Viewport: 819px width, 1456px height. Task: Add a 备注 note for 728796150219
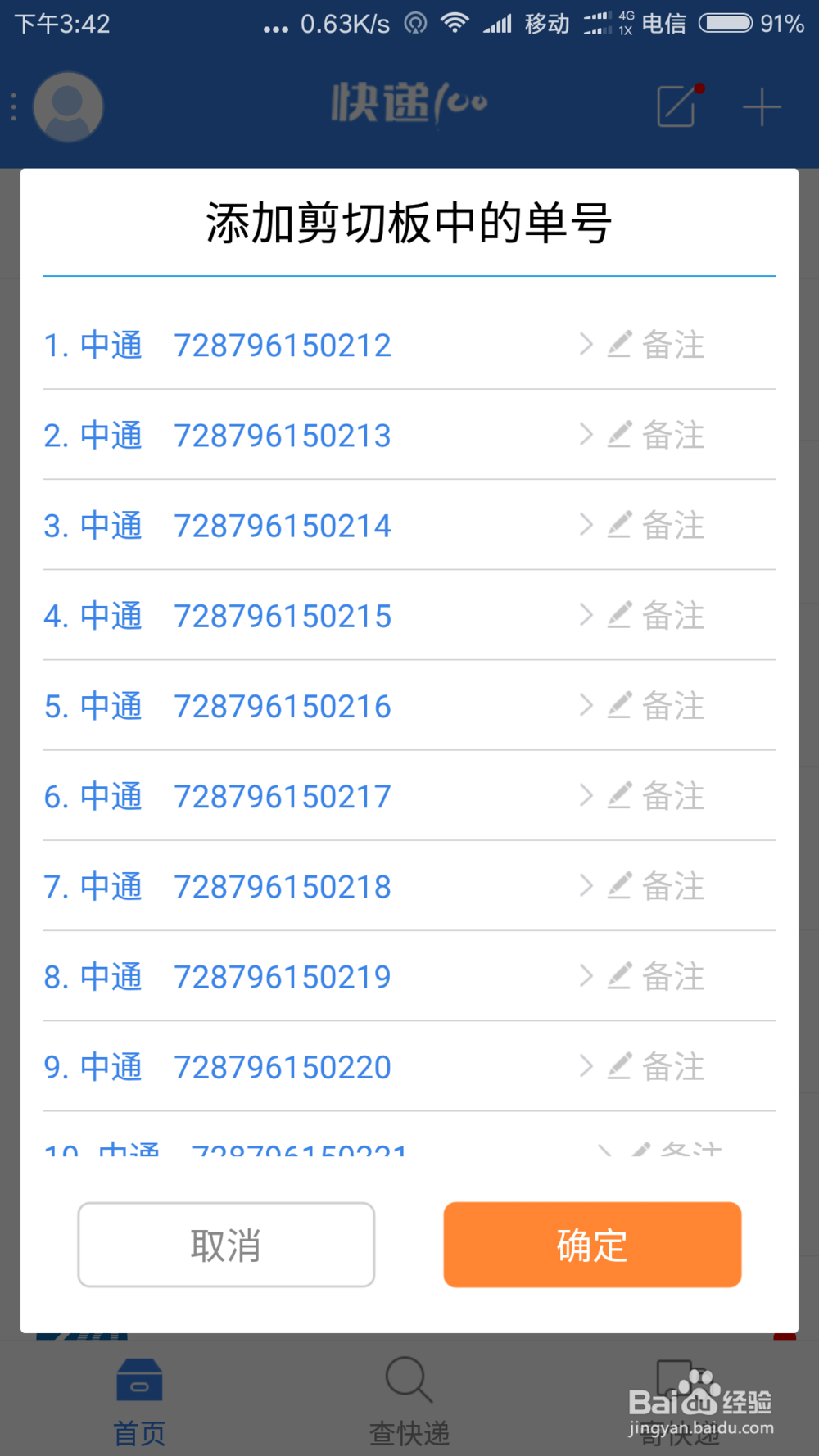(x=656, y=976)
